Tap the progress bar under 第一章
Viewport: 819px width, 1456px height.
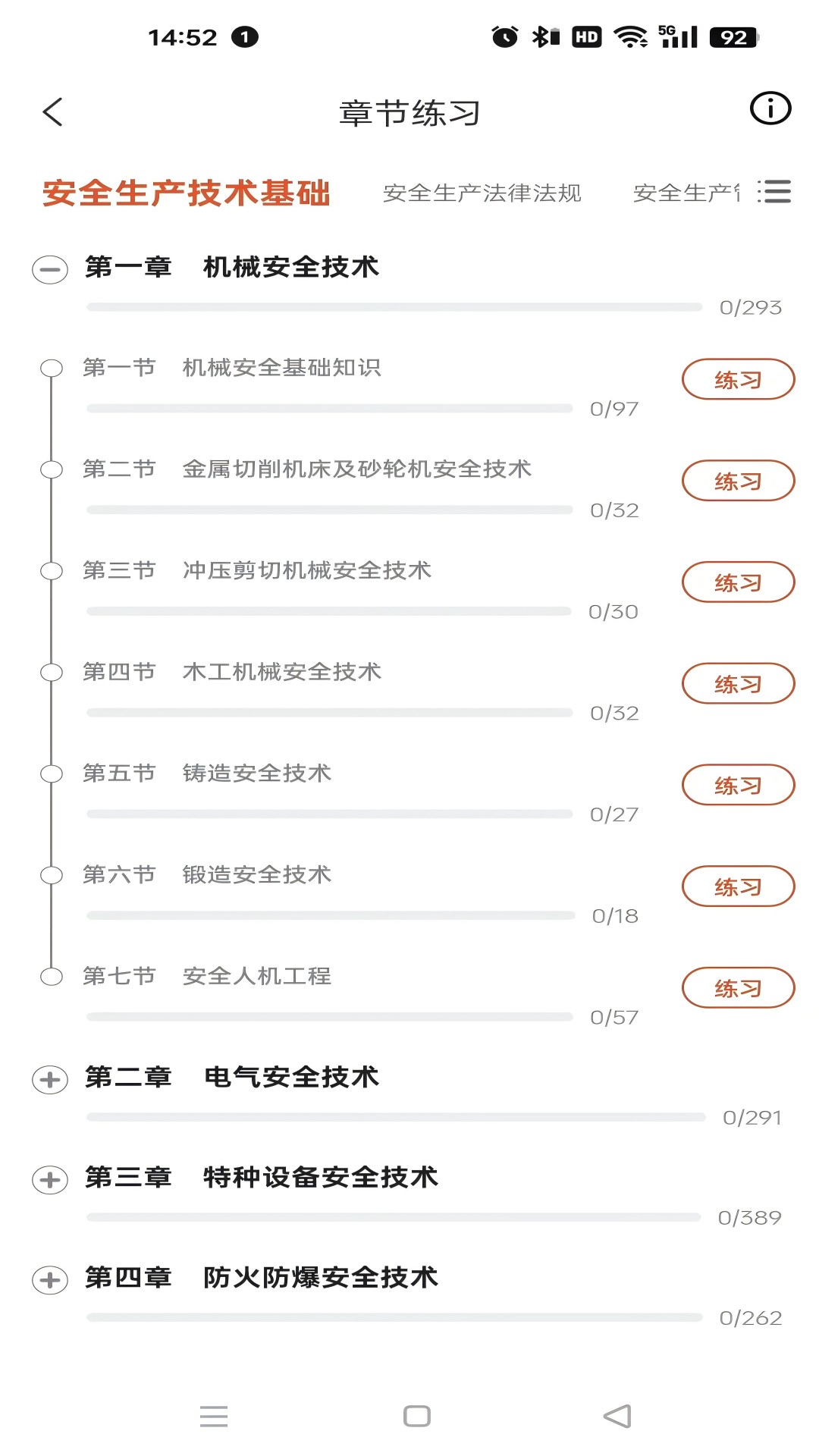pyautogui.click(x=394, y=305)
